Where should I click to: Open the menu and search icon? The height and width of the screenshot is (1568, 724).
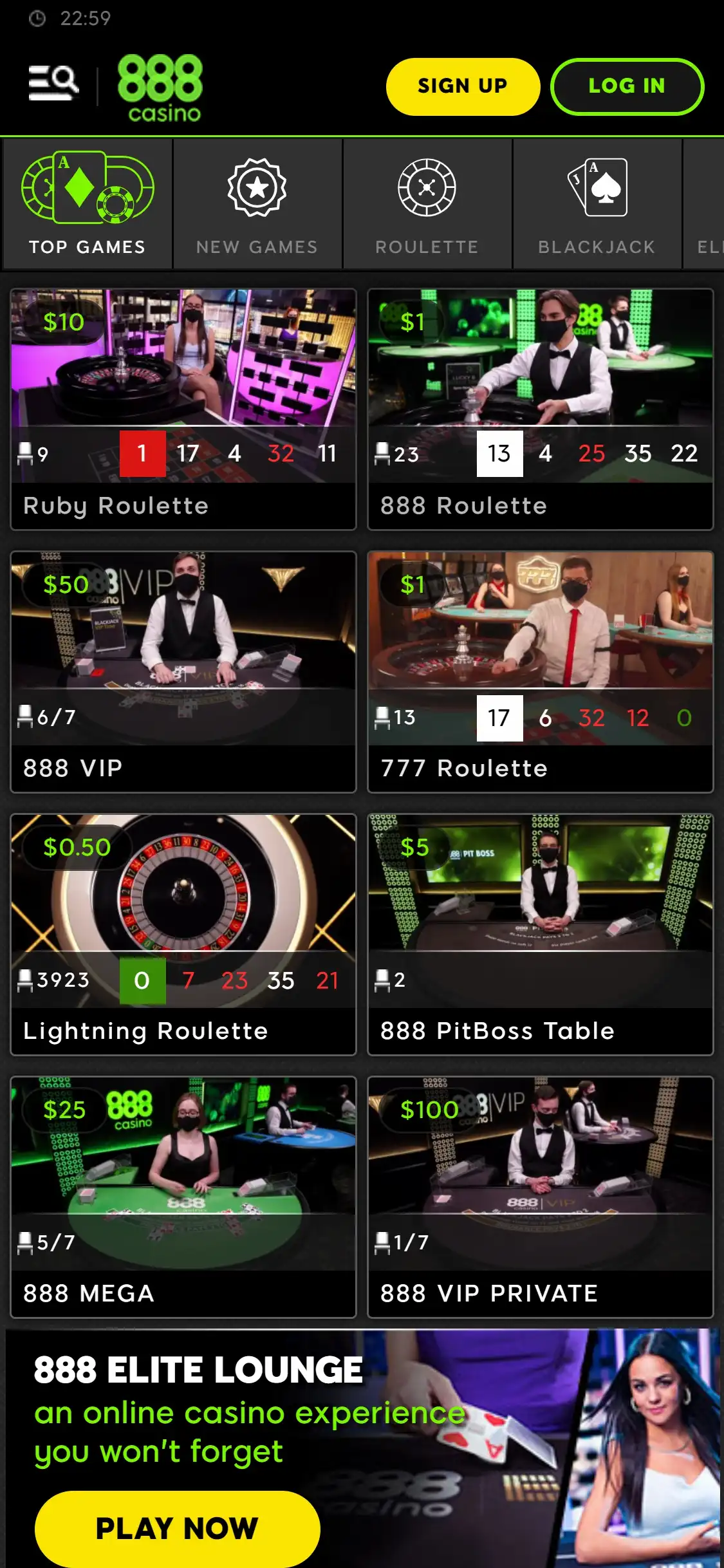point(53,84)
